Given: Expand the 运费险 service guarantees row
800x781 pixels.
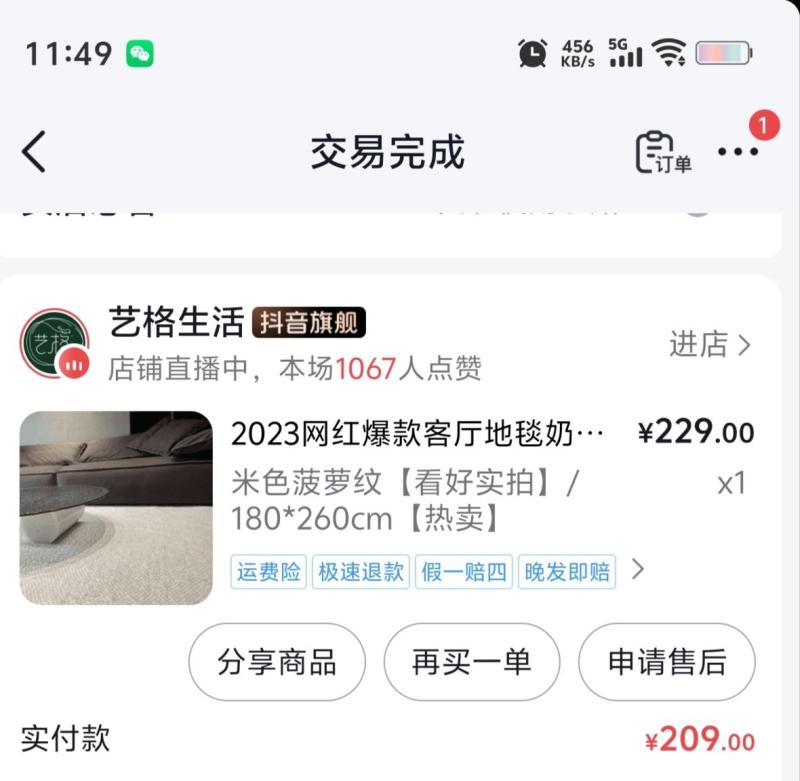Looking at the screenshot, I should [637, 571].
